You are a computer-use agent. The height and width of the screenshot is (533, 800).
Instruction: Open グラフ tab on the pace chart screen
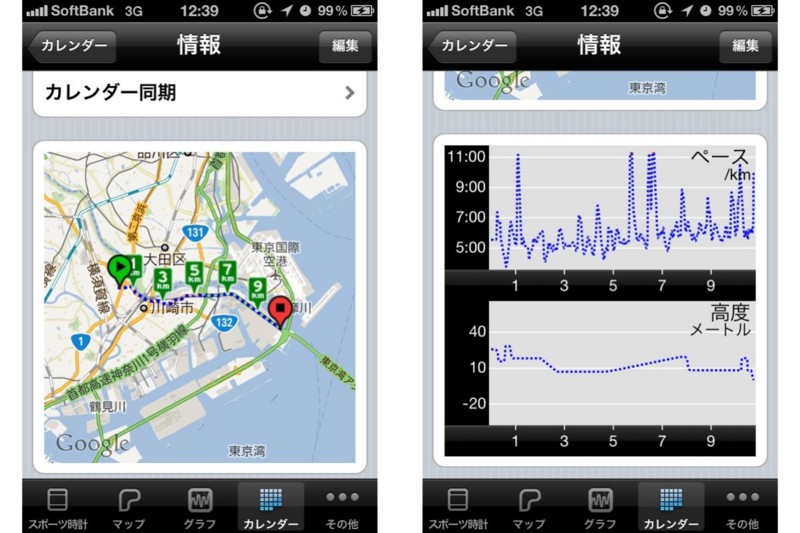(599, 508)
